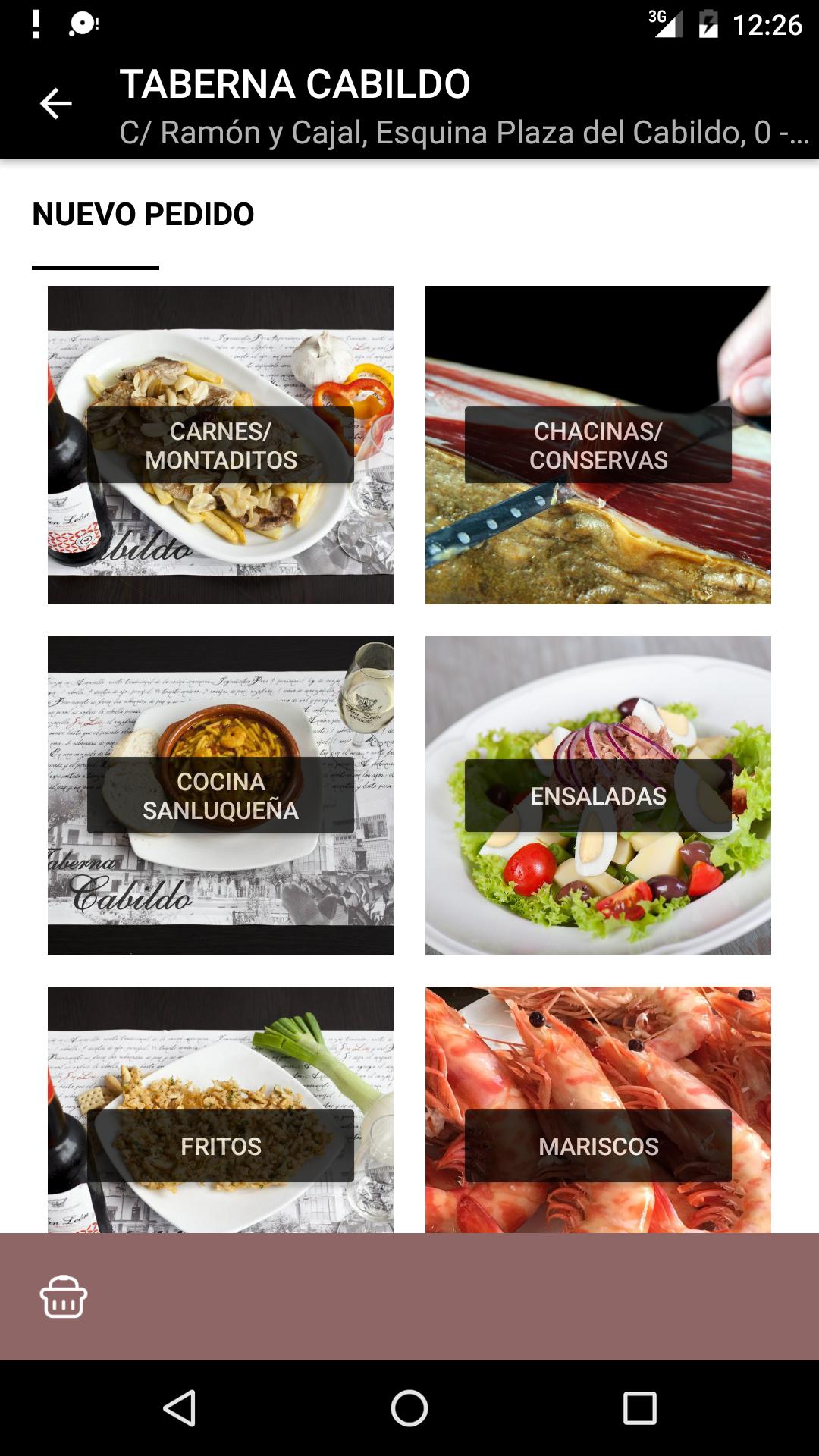Browse the MARISCOS category
Image resolution: width=819 pixels, height=1456 pixels.
coord(599,1147)
